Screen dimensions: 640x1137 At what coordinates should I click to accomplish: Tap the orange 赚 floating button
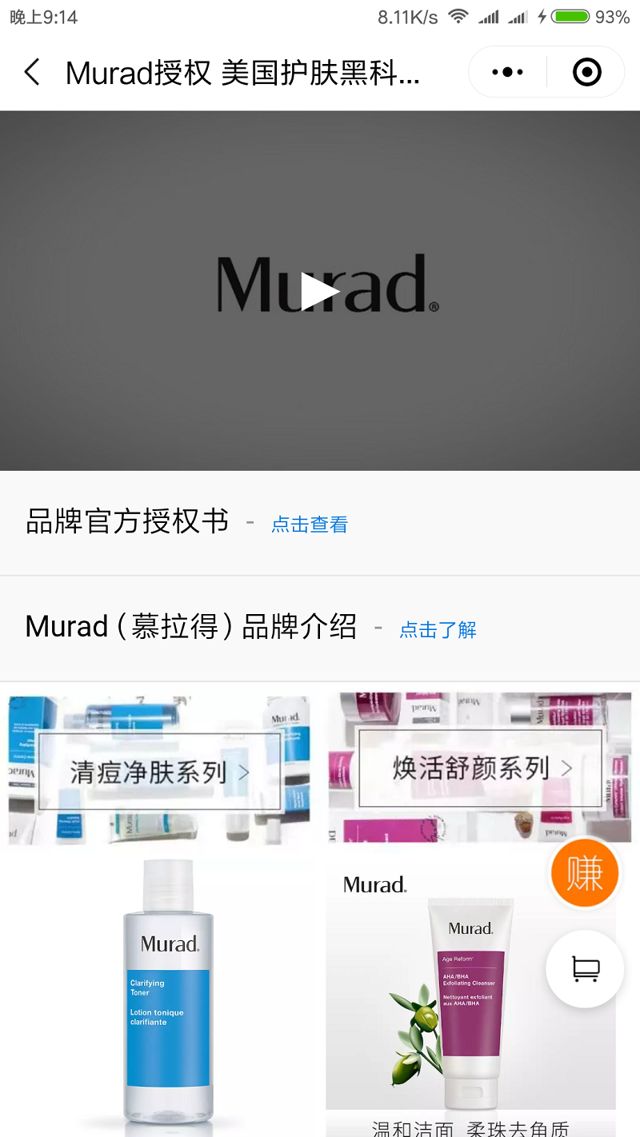tap(585, 873)
